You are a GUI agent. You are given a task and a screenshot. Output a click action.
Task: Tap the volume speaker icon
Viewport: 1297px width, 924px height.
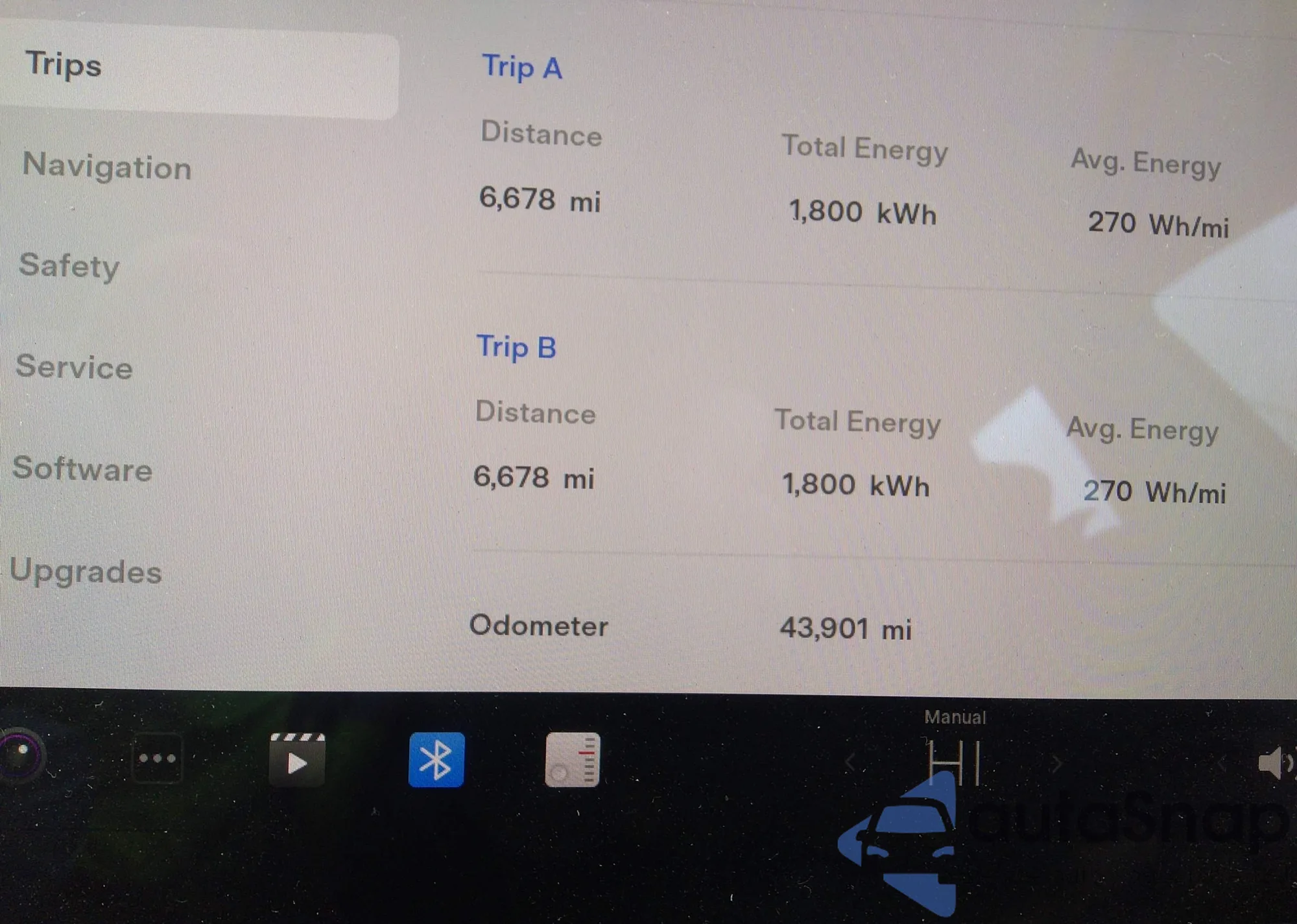click(1272, 763)
